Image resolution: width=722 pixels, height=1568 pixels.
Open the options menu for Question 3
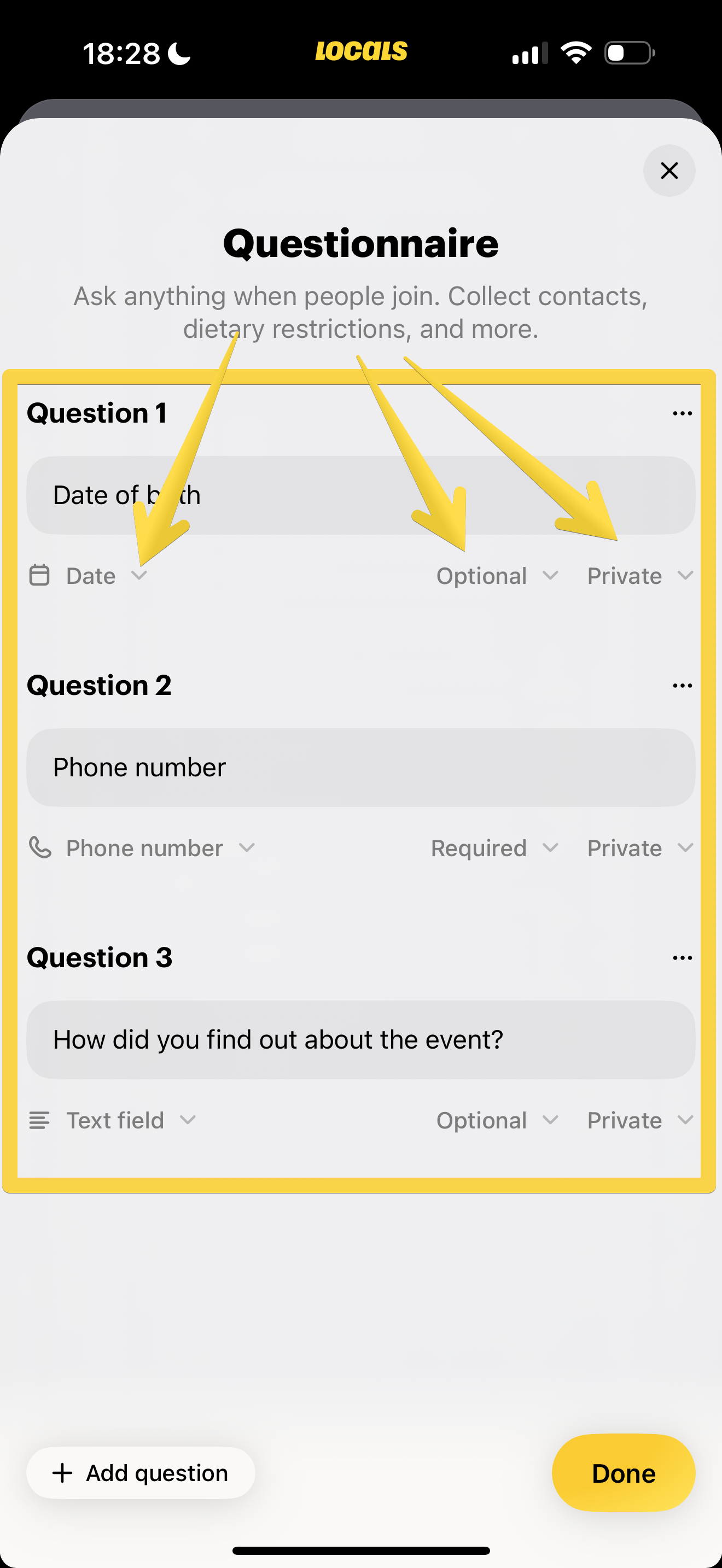tap(682, 957)
